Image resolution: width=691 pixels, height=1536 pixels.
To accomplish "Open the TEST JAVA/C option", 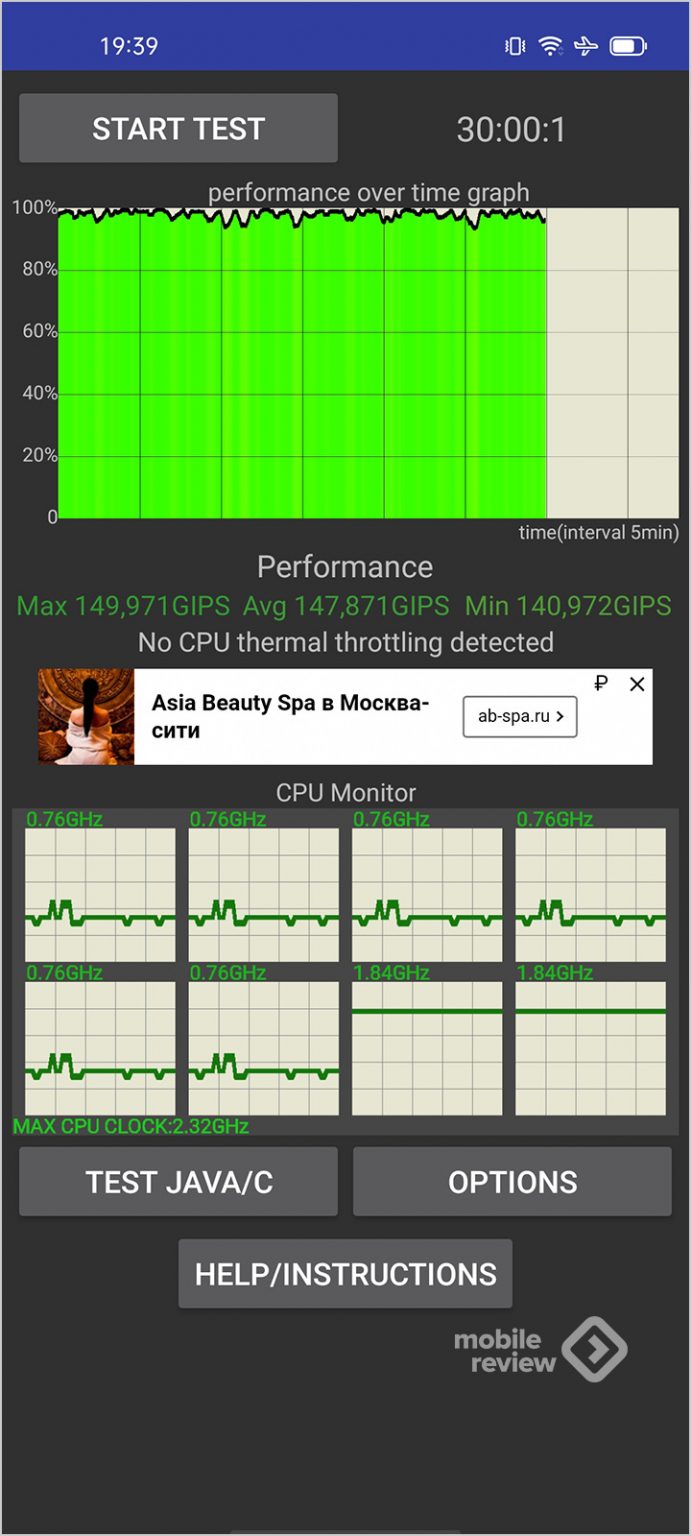I will [178, 1182].
